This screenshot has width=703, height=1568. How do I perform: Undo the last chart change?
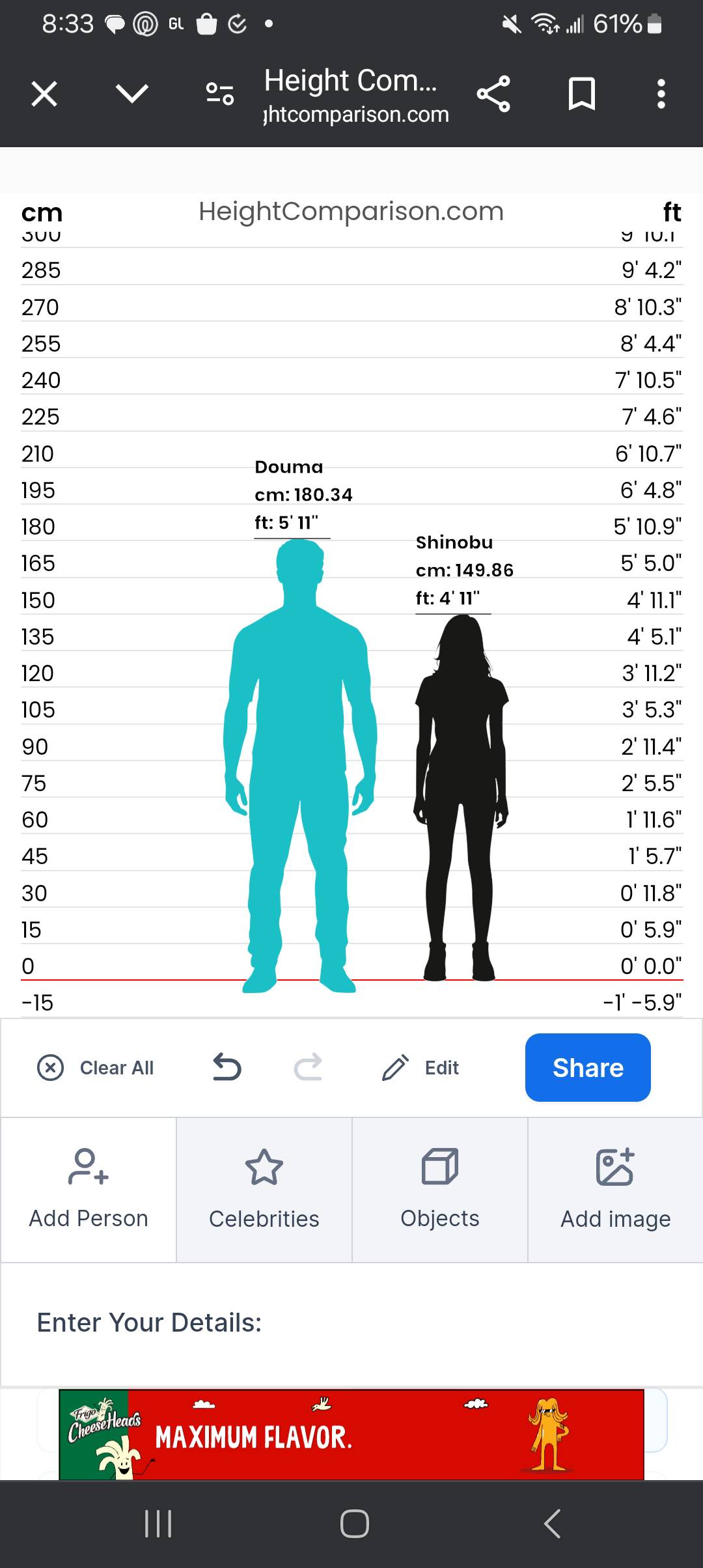point(227,1068)
